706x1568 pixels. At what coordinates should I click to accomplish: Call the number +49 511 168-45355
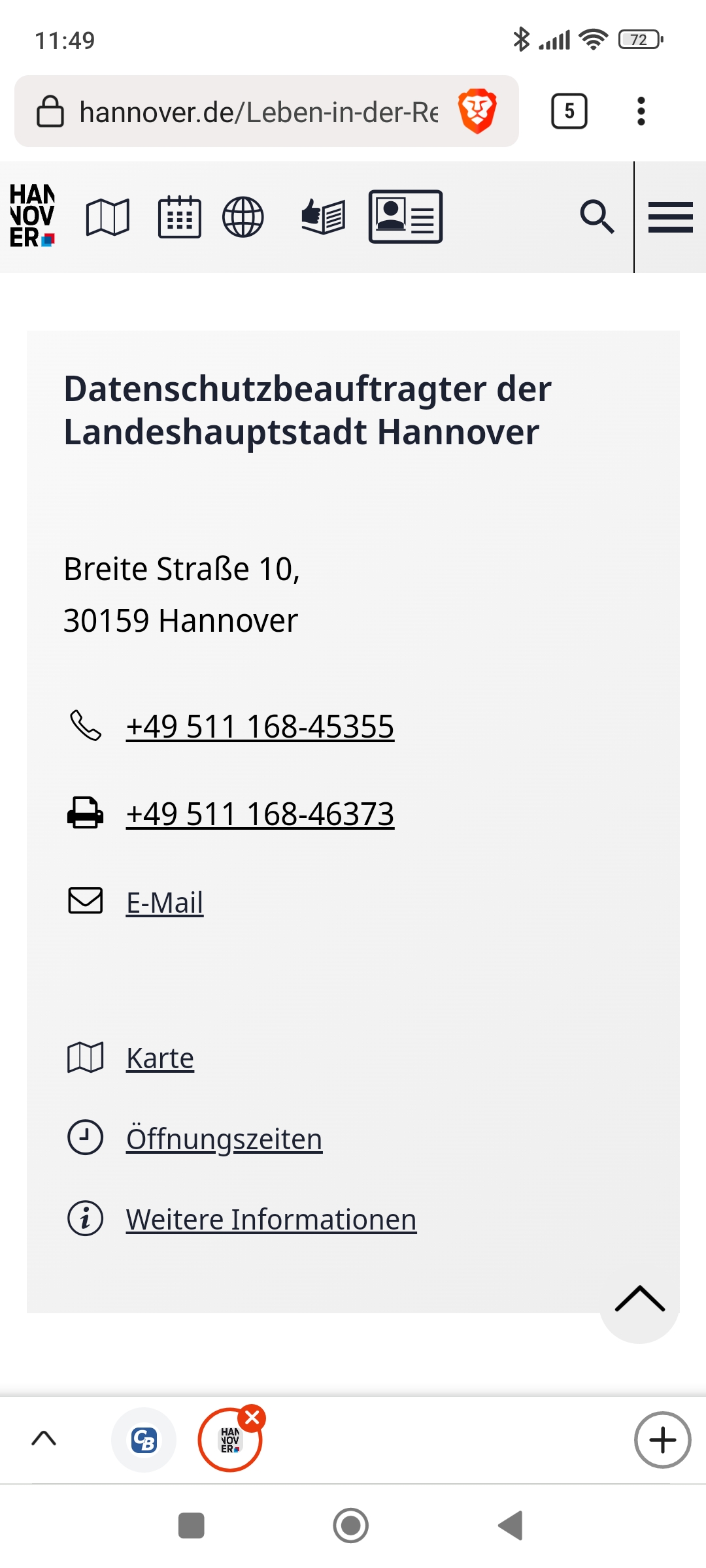point(260,727)
